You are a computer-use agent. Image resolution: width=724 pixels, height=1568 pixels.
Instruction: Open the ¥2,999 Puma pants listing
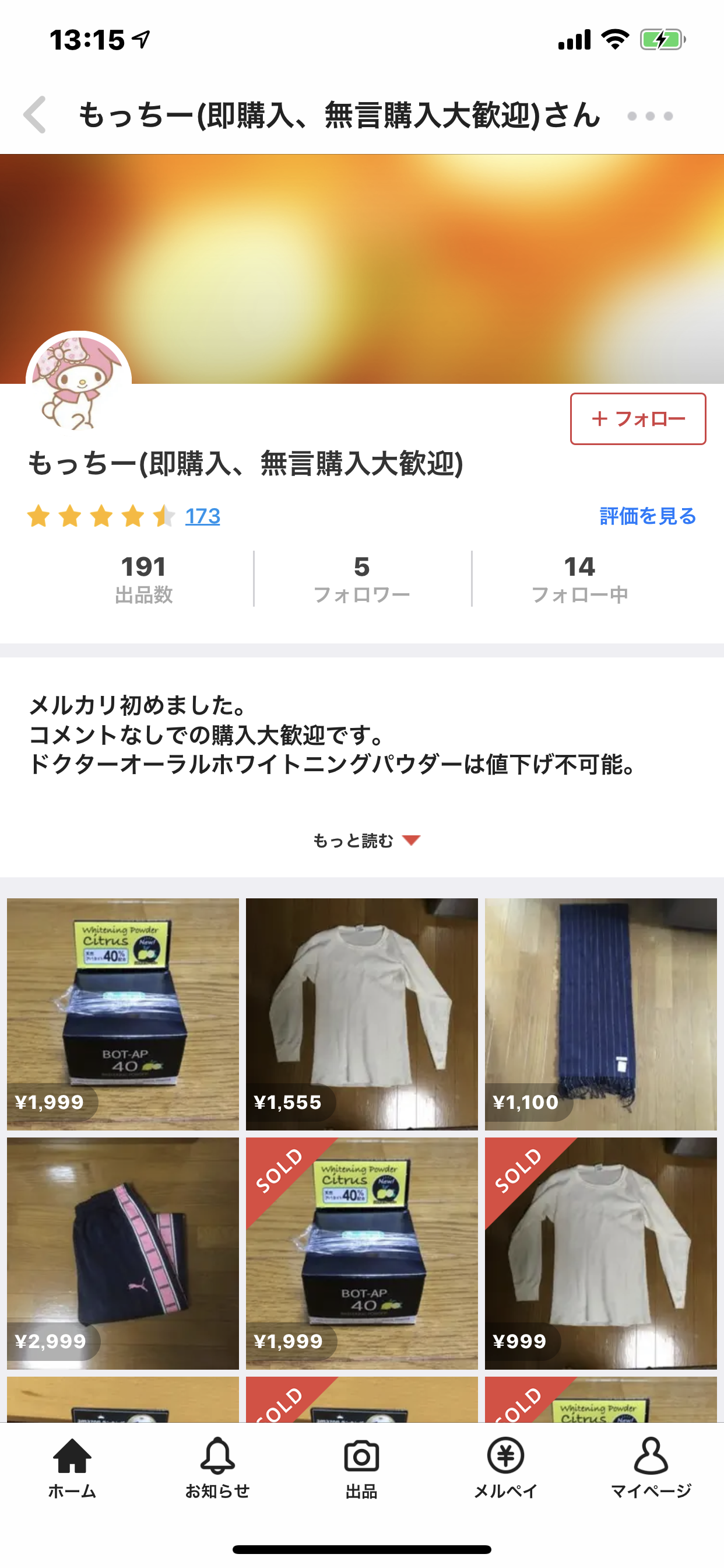[123, 1254]
